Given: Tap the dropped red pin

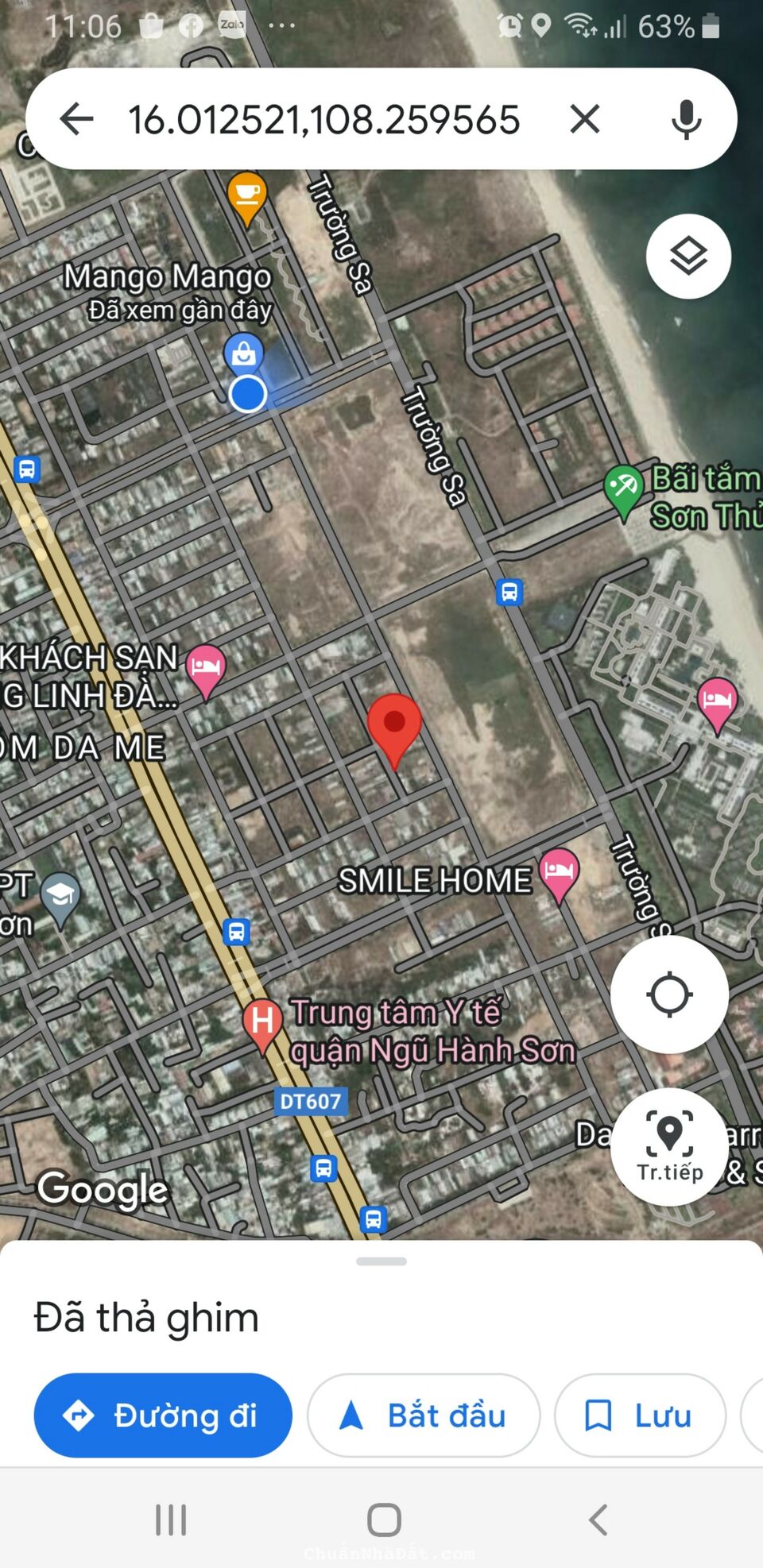Looking at the screenshot, I should coord(394,726).
